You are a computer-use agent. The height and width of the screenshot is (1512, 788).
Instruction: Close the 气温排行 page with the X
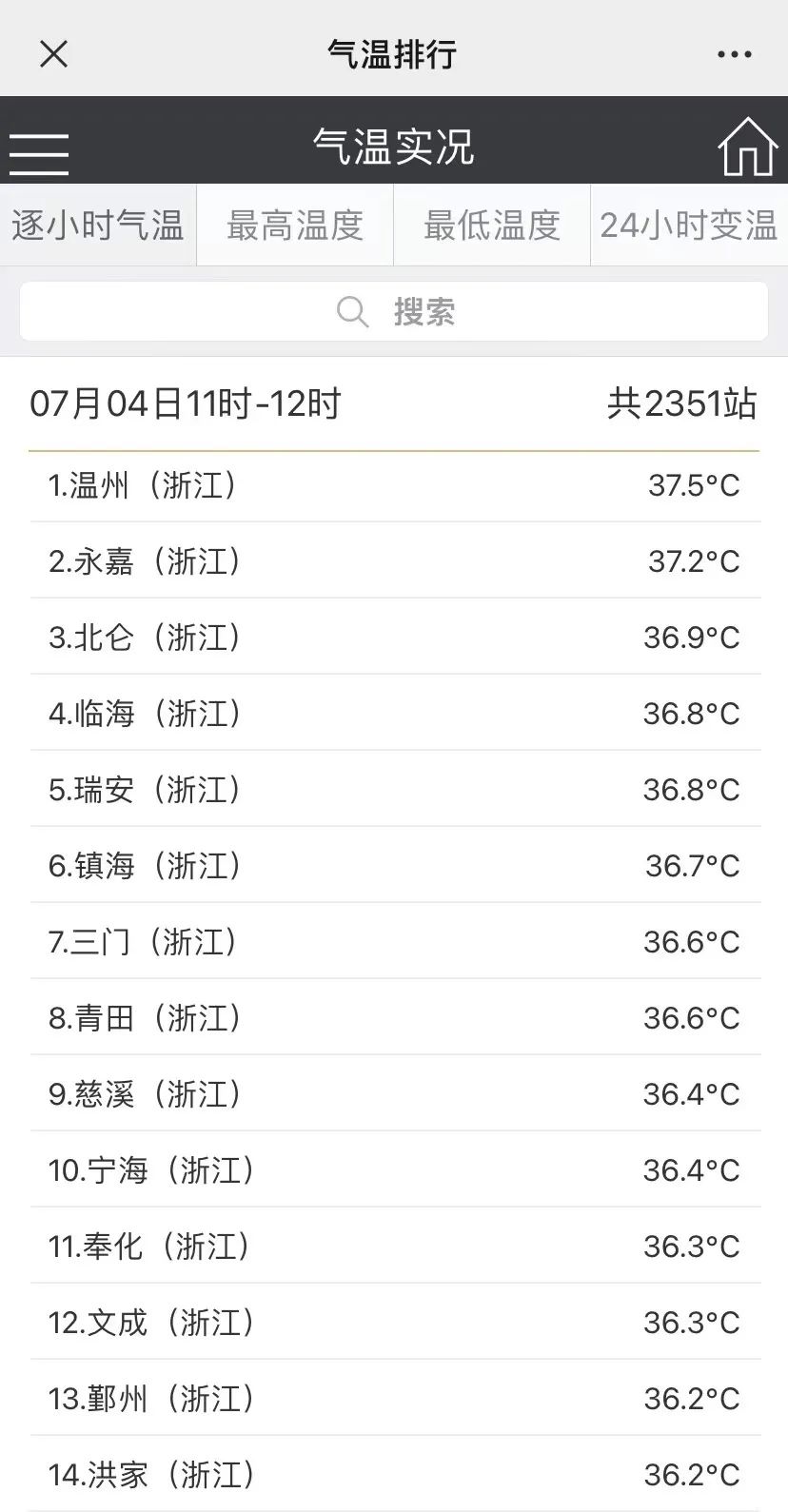coord(54,54)
